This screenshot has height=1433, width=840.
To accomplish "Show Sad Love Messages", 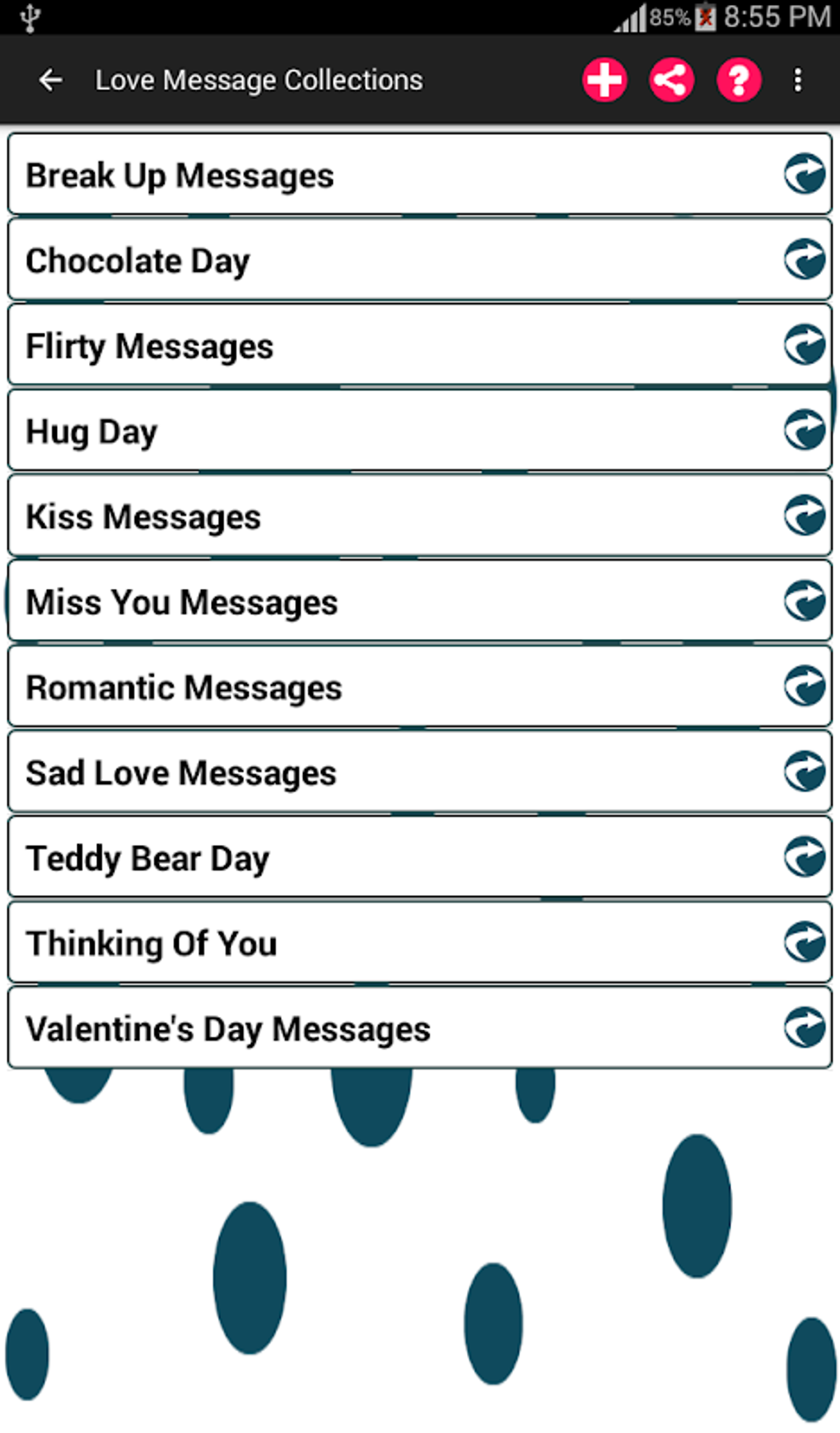I will [x=419, y=773].
